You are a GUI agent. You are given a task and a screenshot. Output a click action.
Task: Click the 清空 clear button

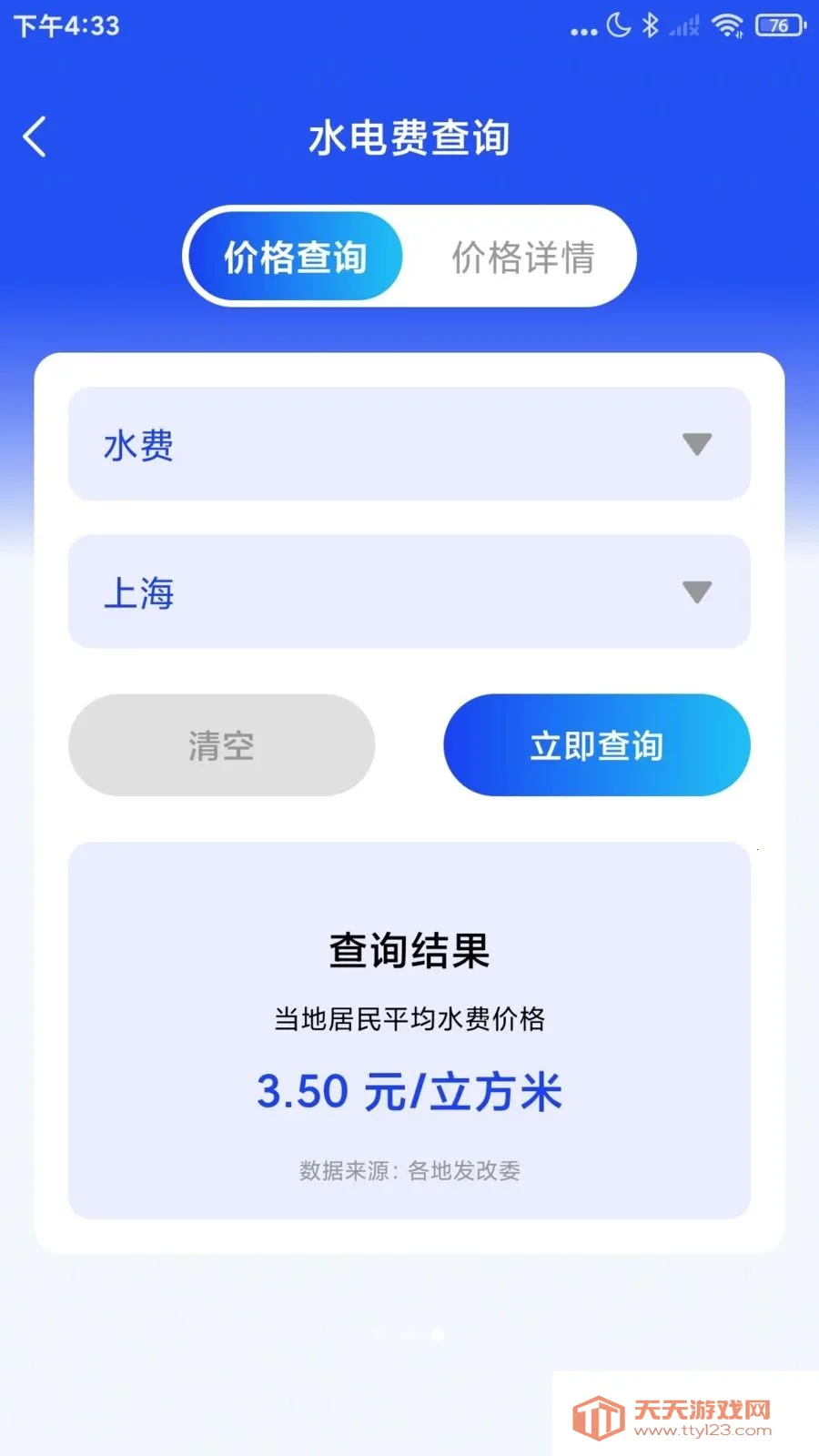pyautogui.click(x=221, y=744)
